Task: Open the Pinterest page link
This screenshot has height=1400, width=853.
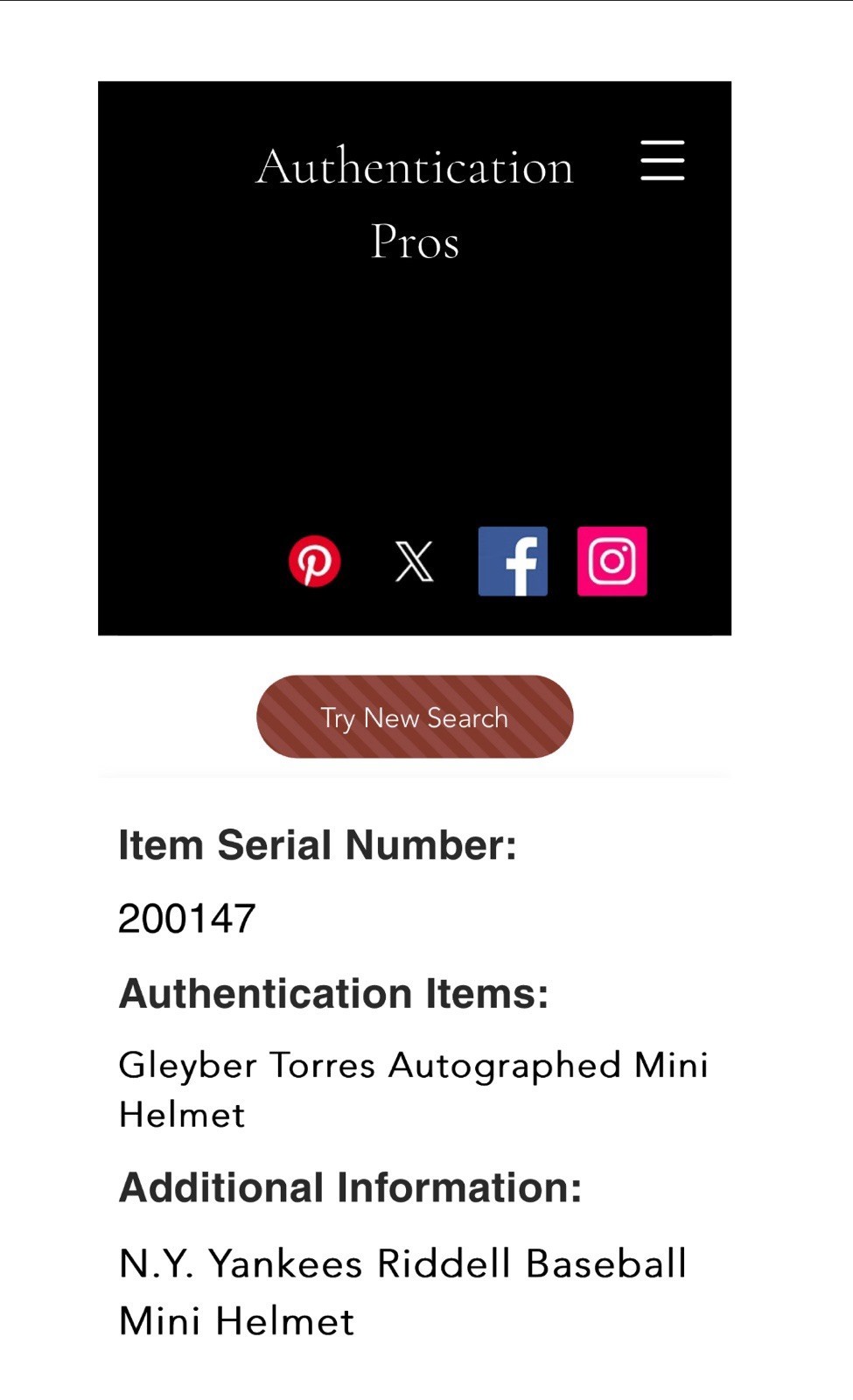Action: 315,561
